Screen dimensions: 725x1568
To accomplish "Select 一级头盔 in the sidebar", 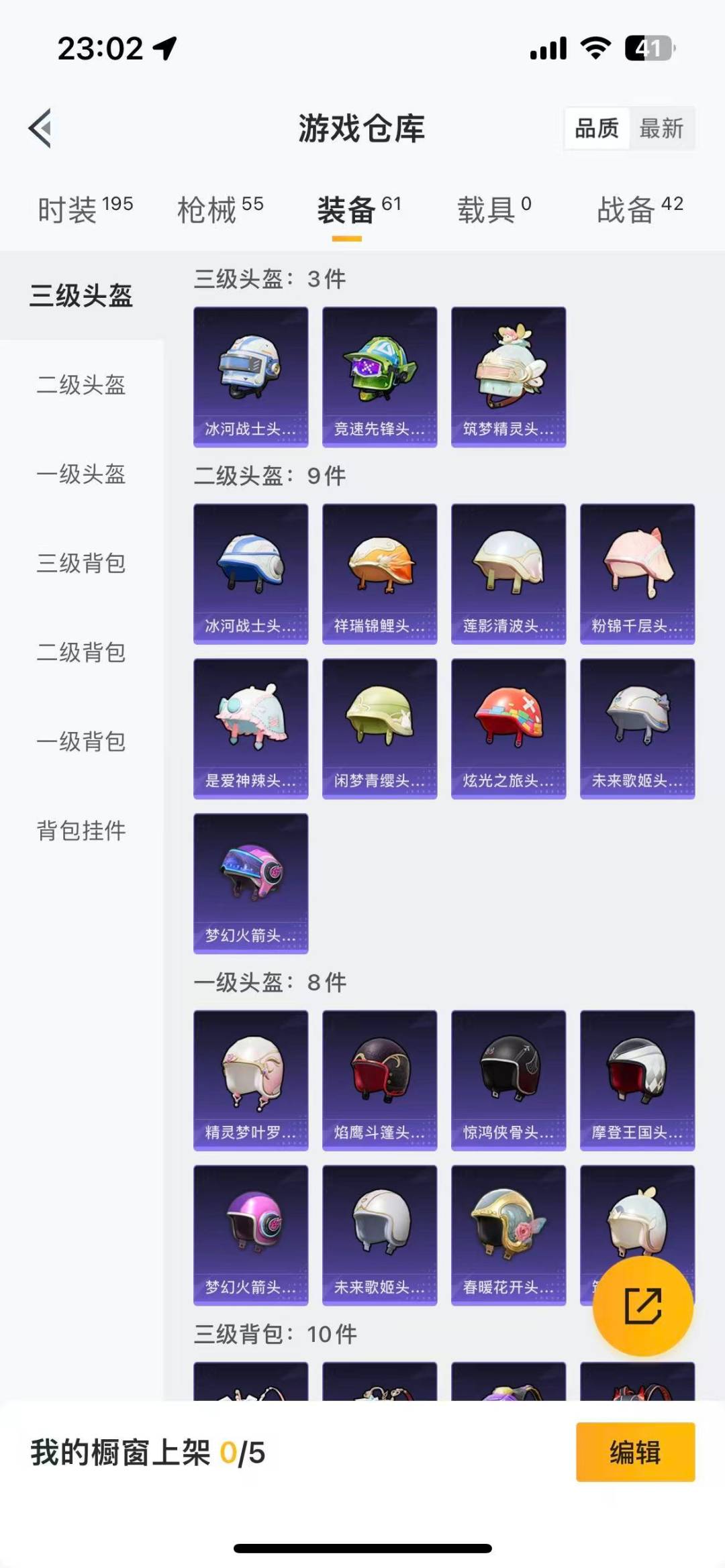I will click(x=81, y=474).
